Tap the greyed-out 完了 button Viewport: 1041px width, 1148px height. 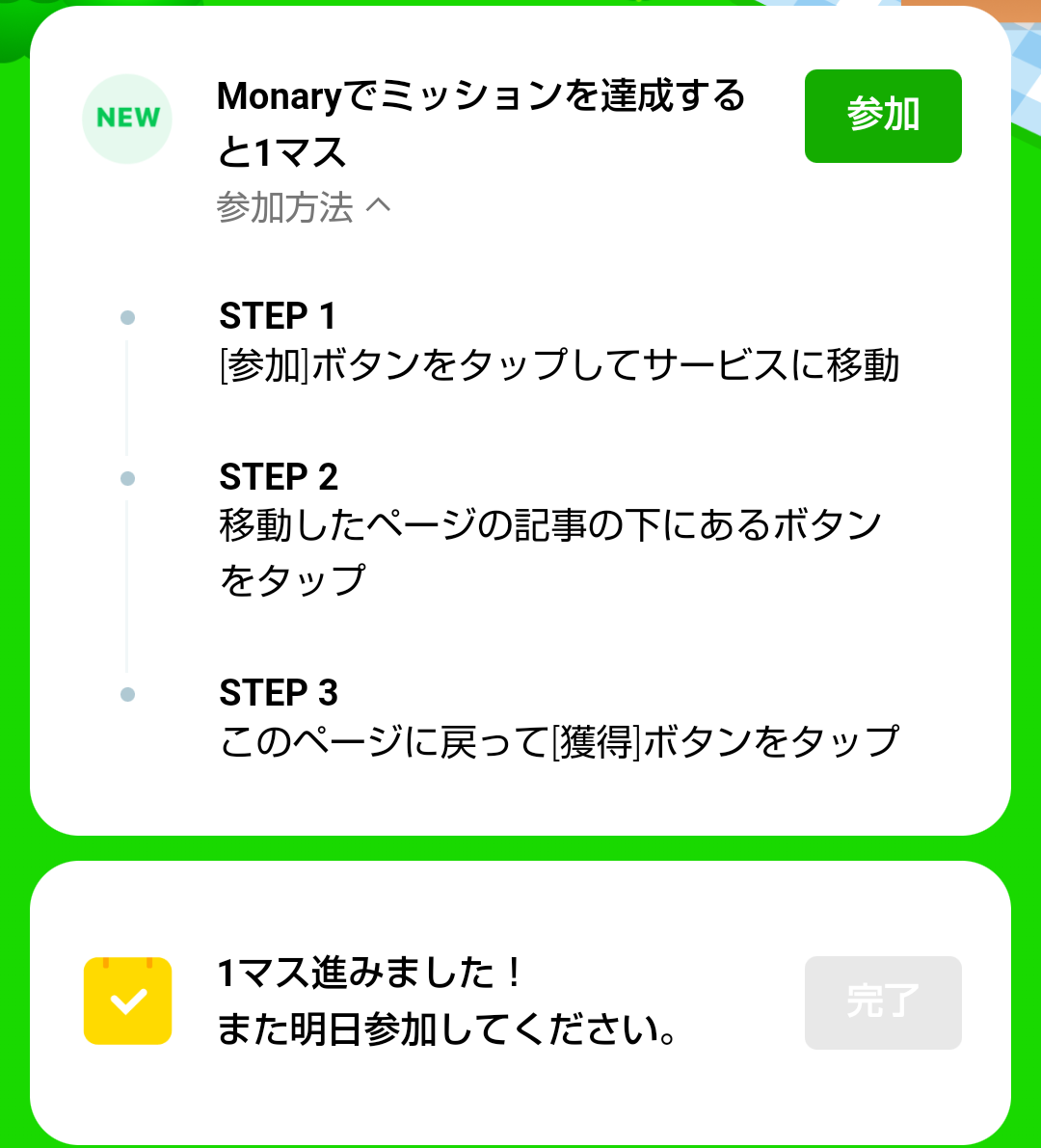coord(883,1002)
